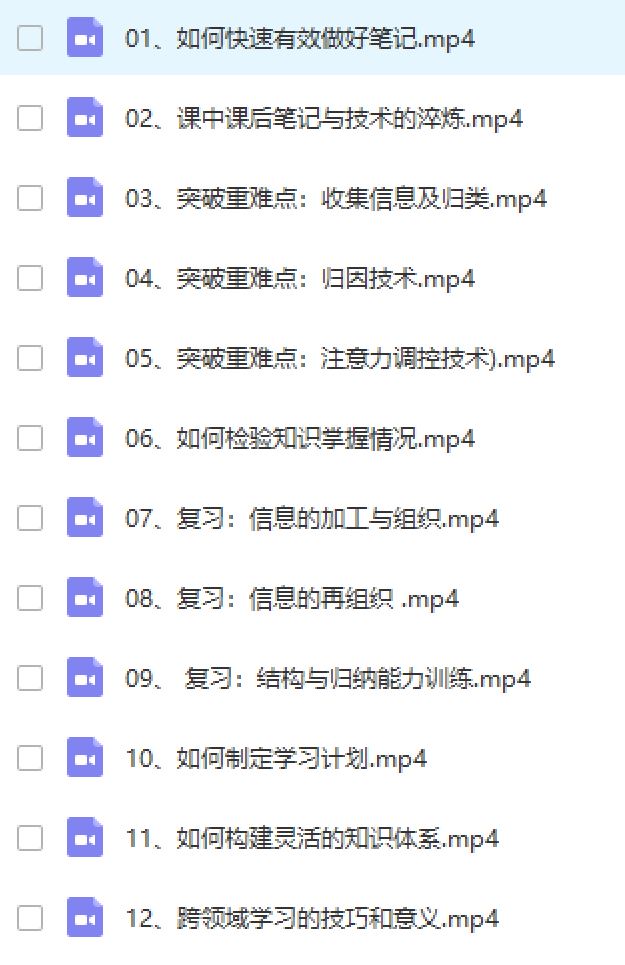Open video 01、如何快速有效做好笔记.mp4
Image resolution: width=625 pixels, height=965 pixels.
[299, 39]
